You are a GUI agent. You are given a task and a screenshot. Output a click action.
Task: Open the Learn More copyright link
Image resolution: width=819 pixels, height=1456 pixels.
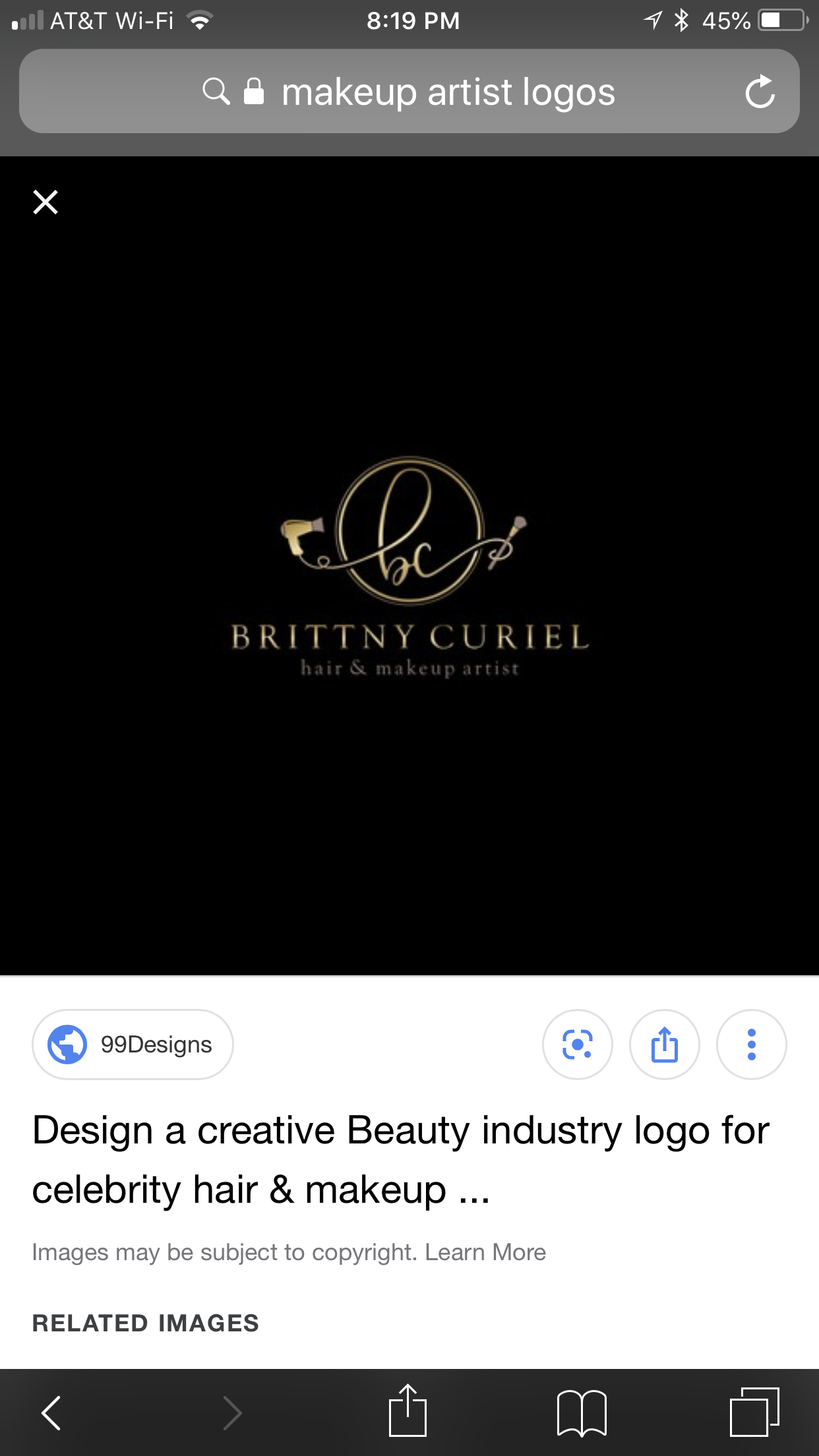tap(485, 1252)
